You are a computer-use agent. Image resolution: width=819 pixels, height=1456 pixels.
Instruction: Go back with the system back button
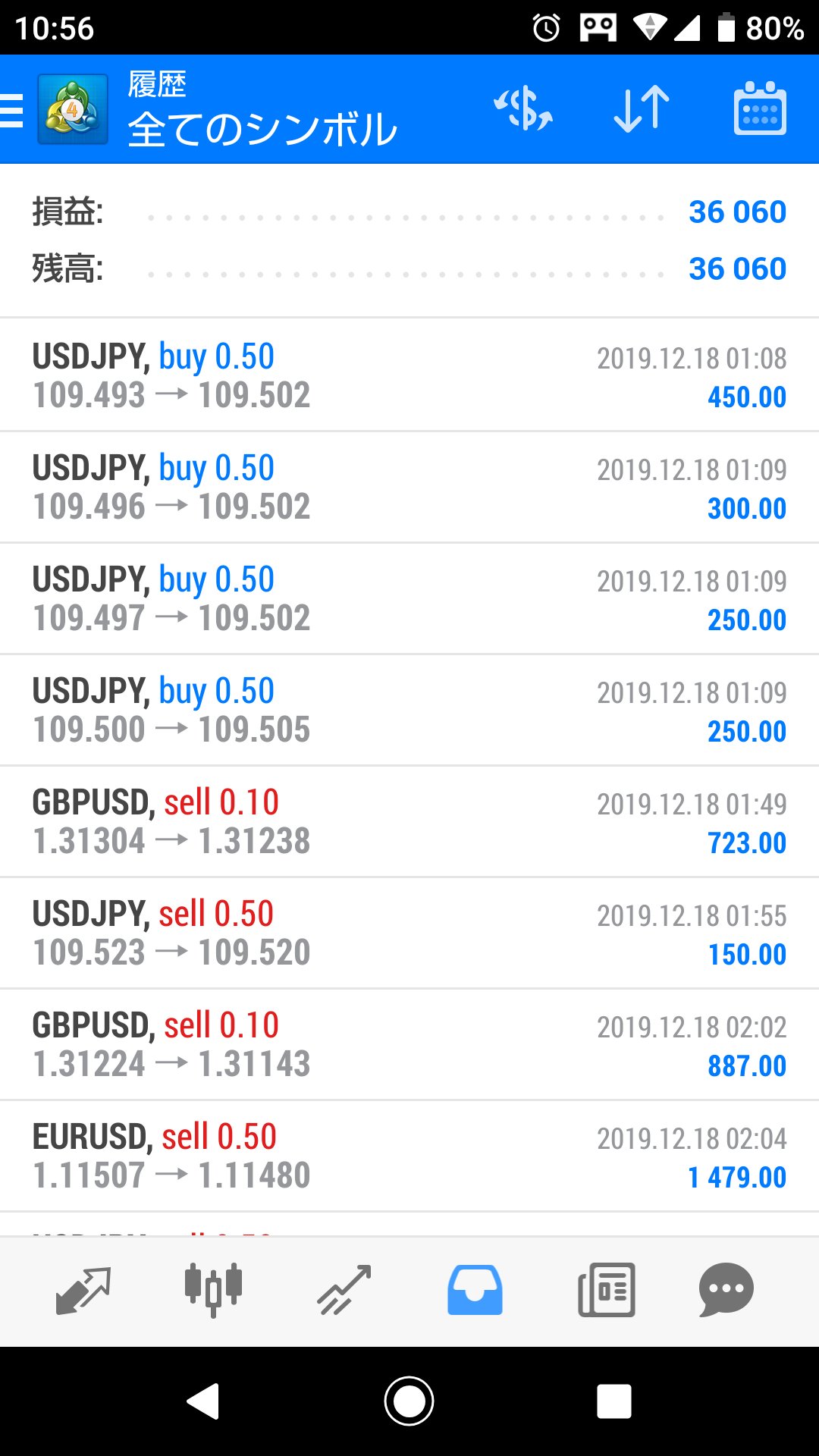tap(203, 1401)
